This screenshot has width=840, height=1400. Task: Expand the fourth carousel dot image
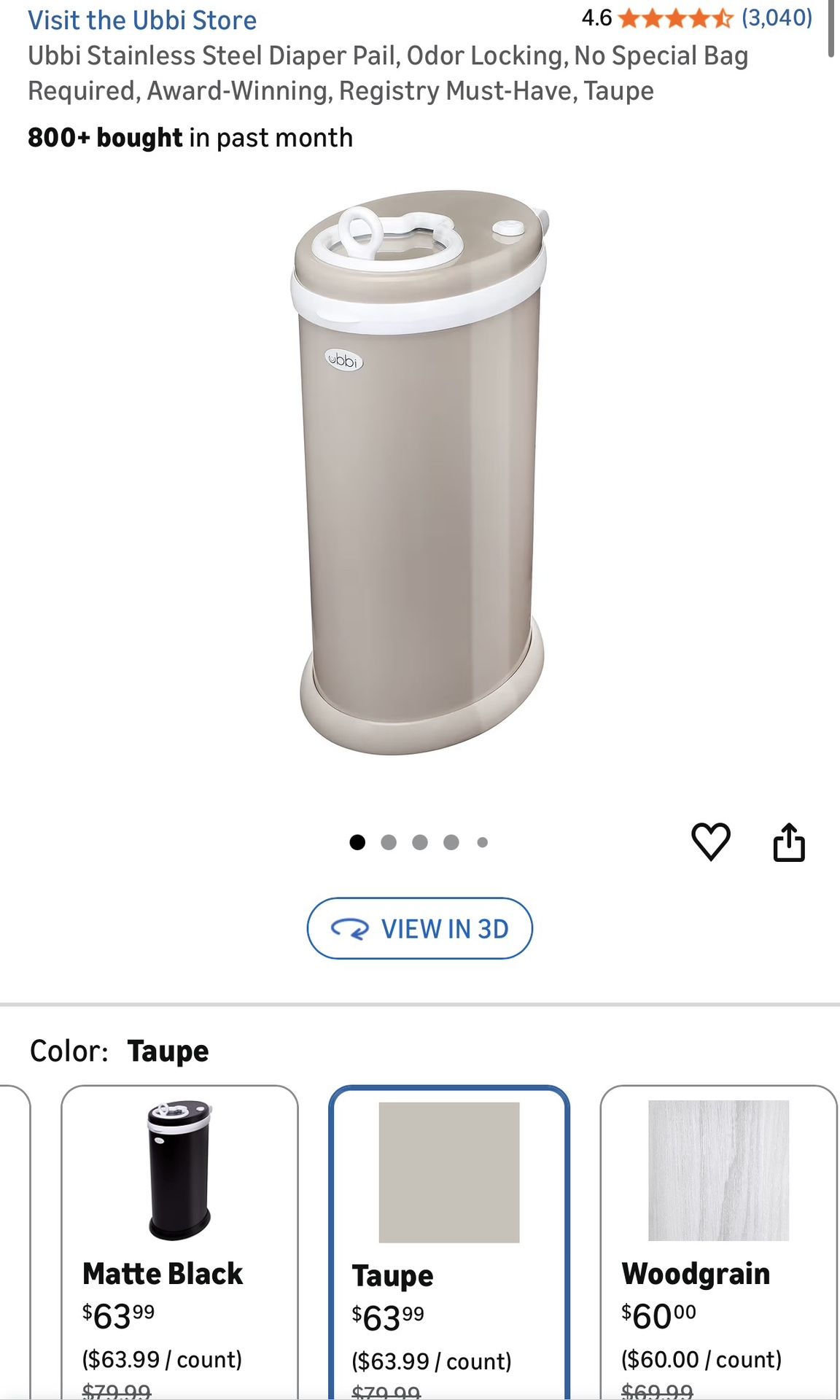point(451,842)
